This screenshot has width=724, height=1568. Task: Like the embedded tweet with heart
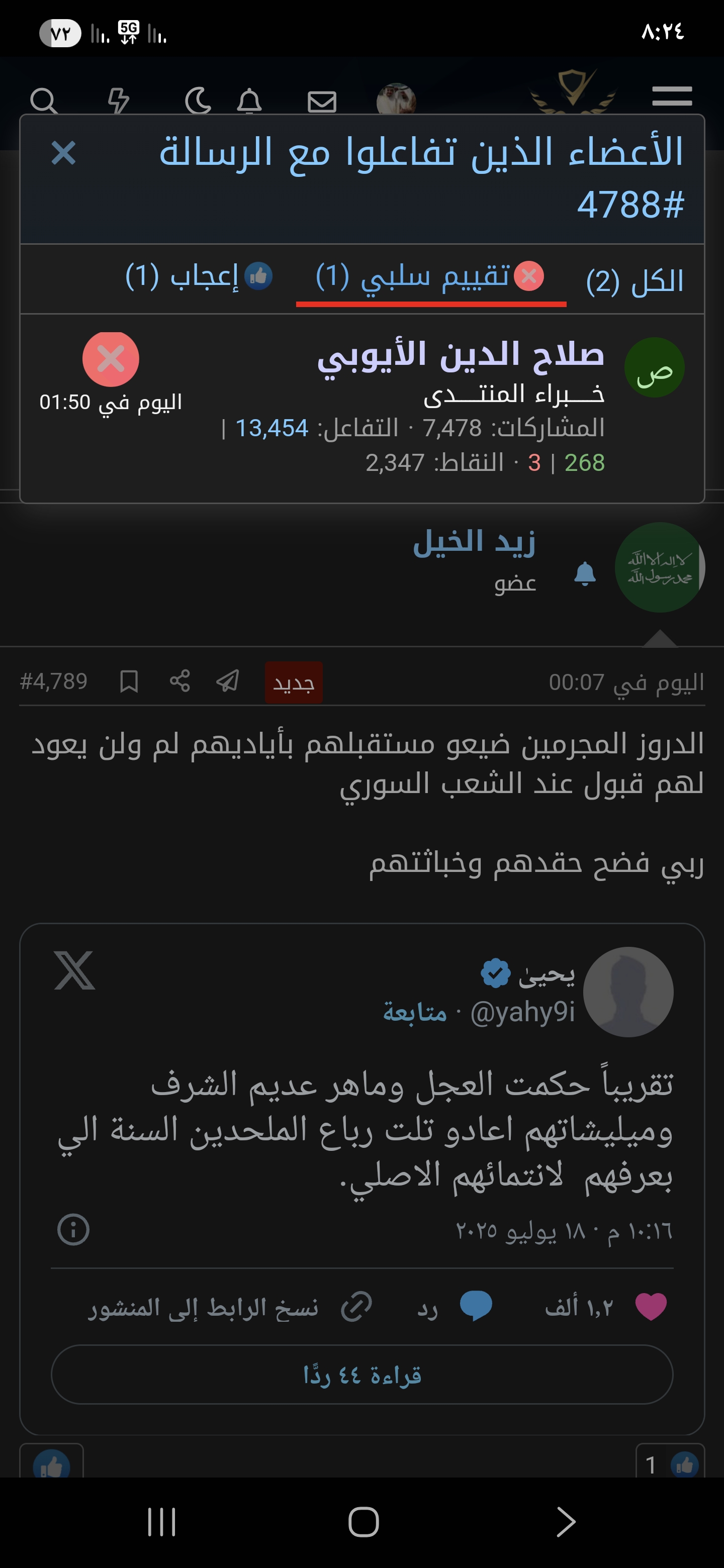pos(651,1306)
